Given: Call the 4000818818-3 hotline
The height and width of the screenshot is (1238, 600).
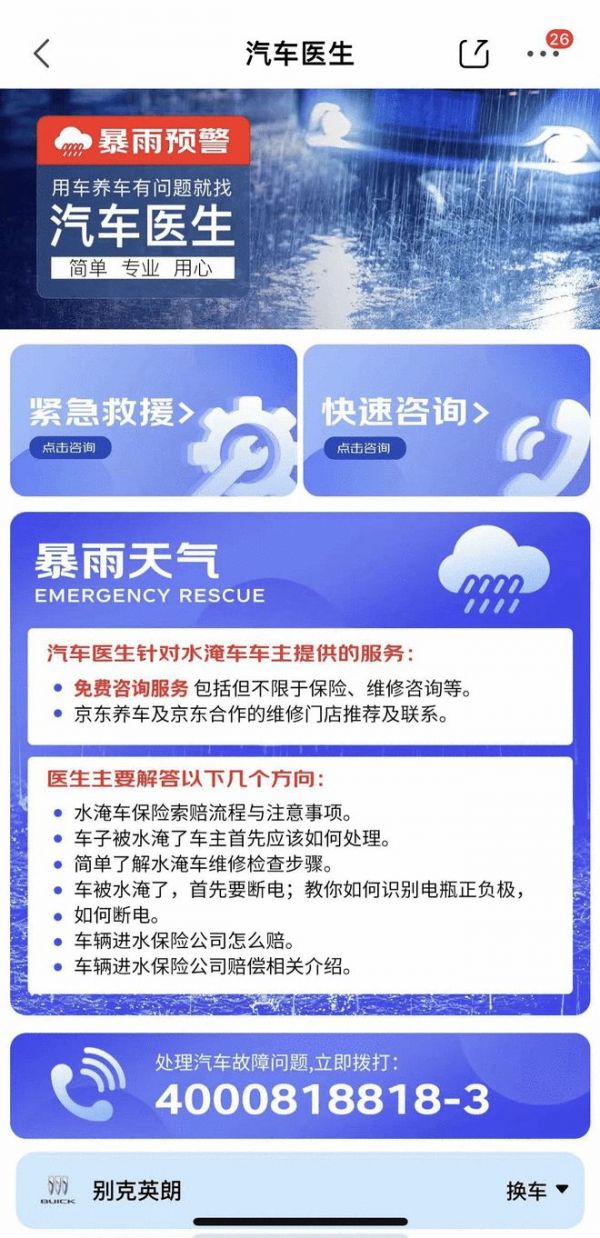Looking at the screenshot, I should click(300, 1086).
